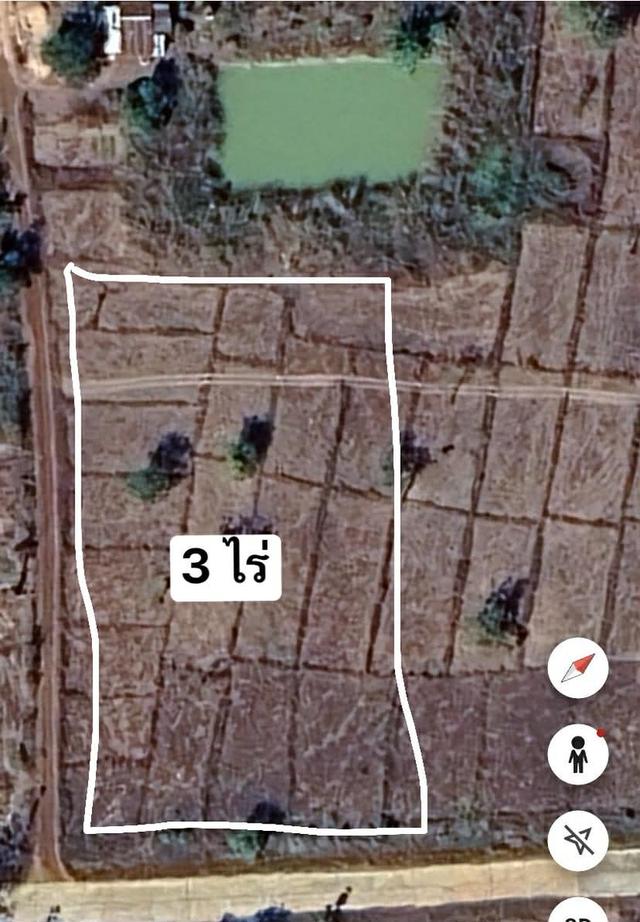The image size is (640, 922).
Task: Open Street View with the pegman button
Action: point(578,755)
